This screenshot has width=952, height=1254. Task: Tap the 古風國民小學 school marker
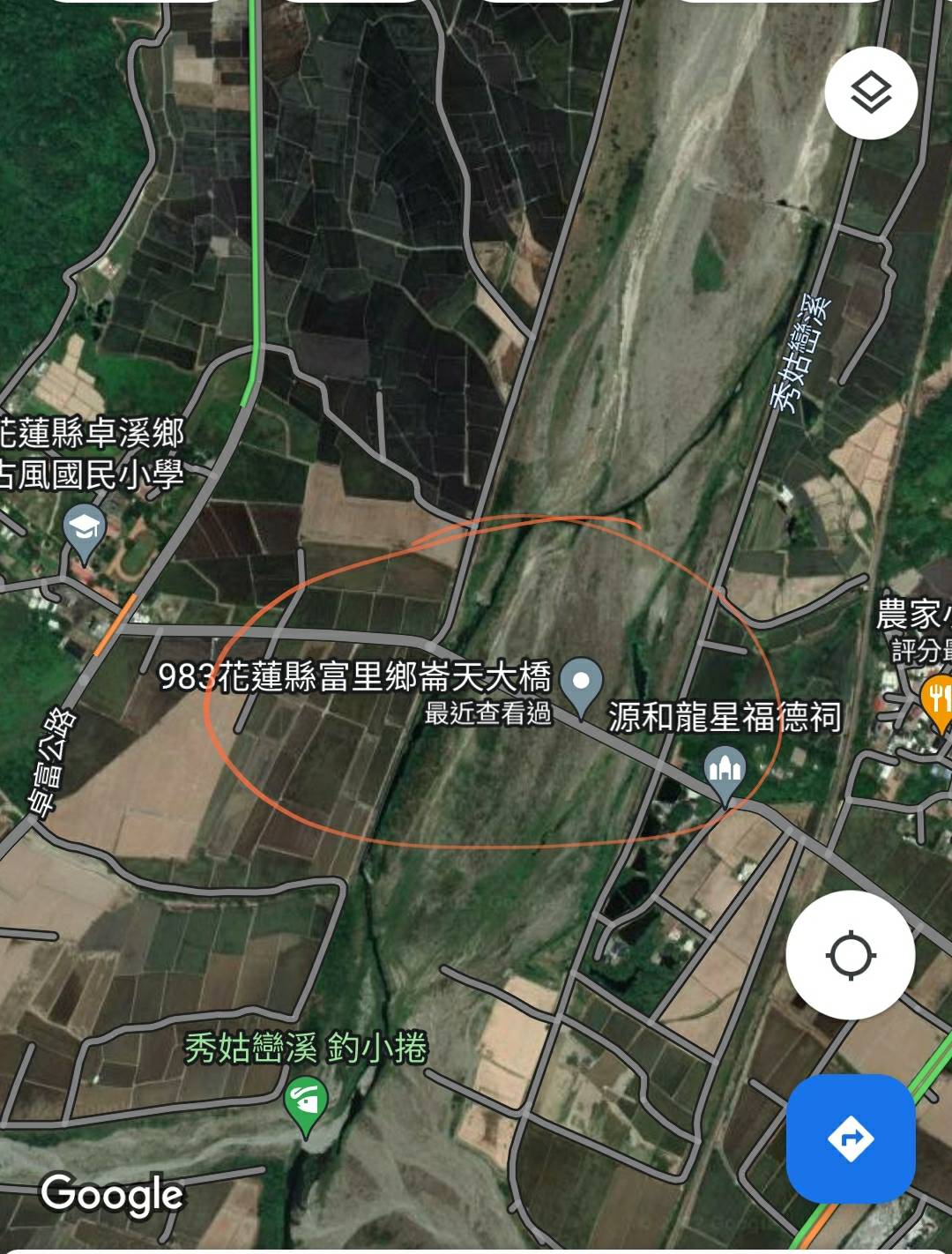pos(85,532)
